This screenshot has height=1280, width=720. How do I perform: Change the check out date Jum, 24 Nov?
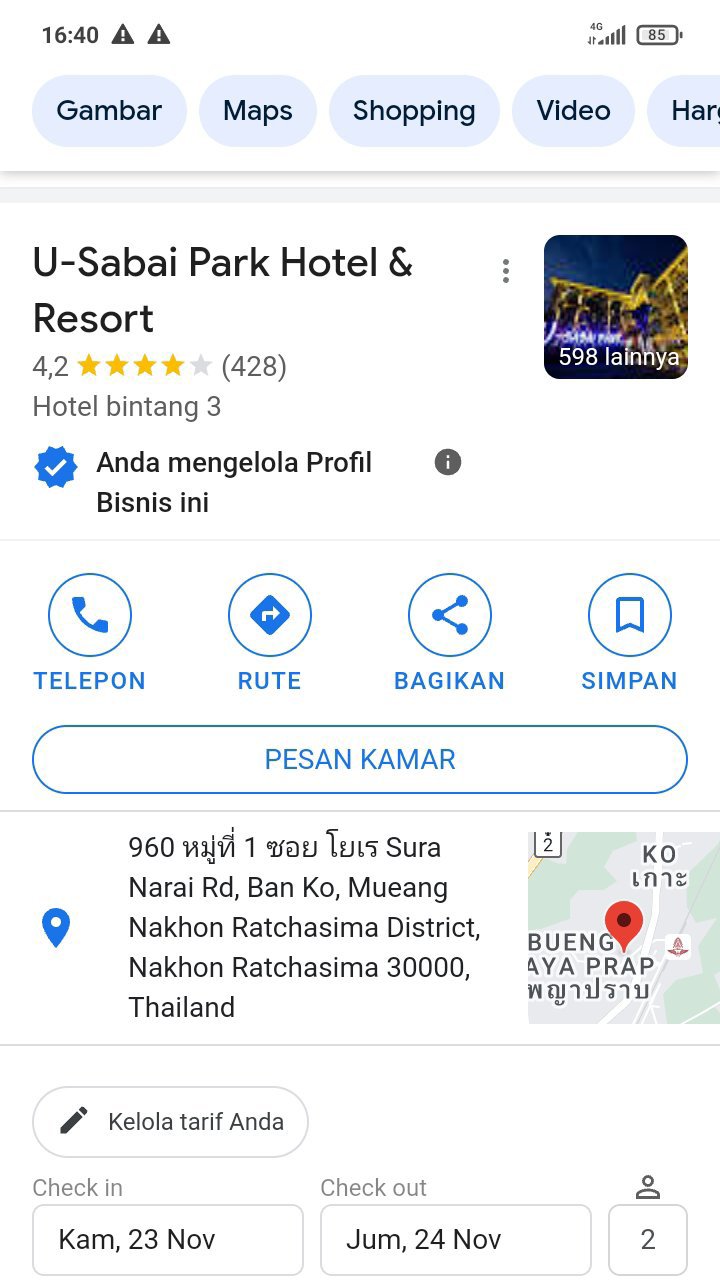pos(456,1240)
